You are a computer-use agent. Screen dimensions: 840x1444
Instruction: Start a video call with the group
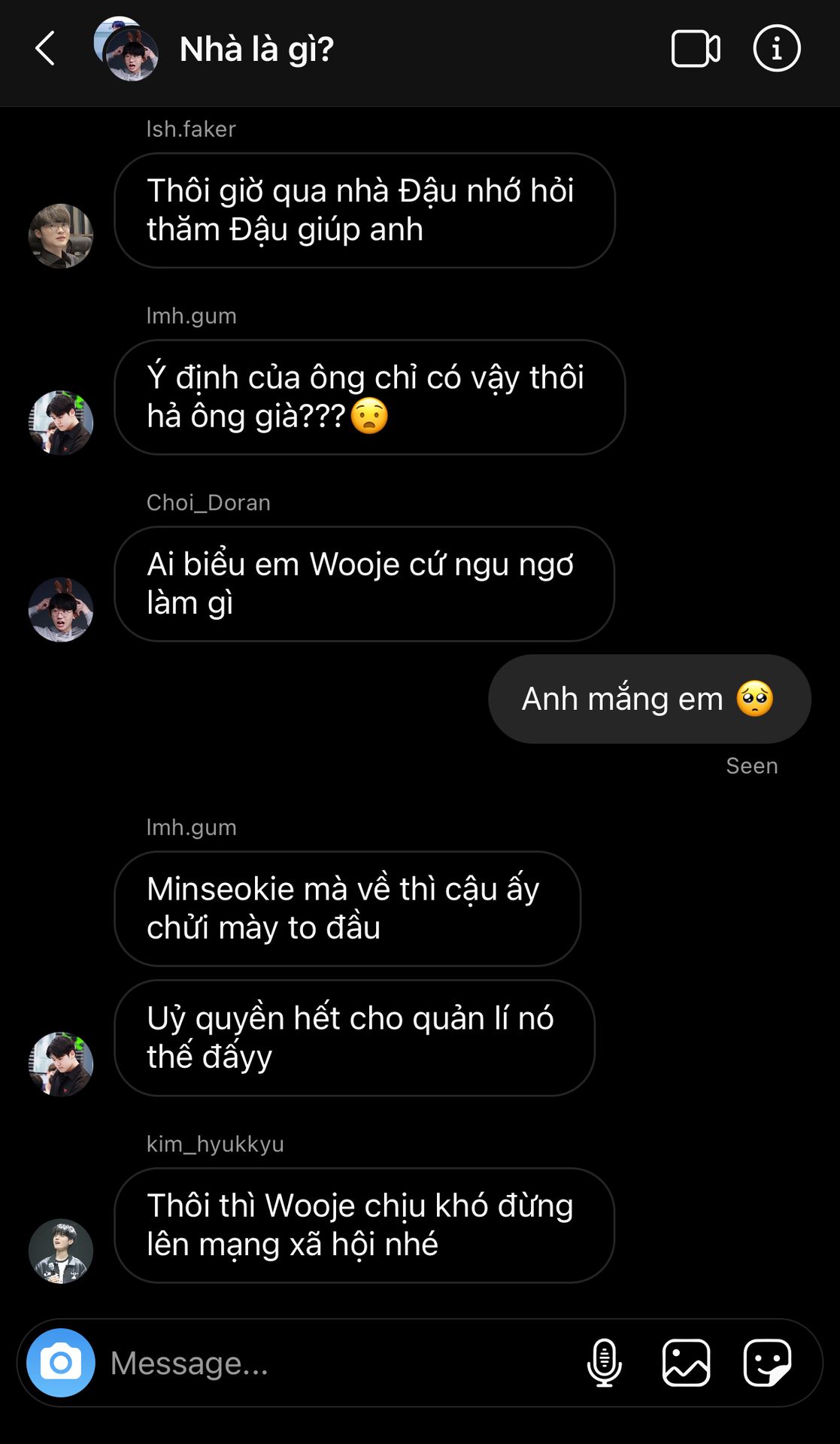point(695,49)
